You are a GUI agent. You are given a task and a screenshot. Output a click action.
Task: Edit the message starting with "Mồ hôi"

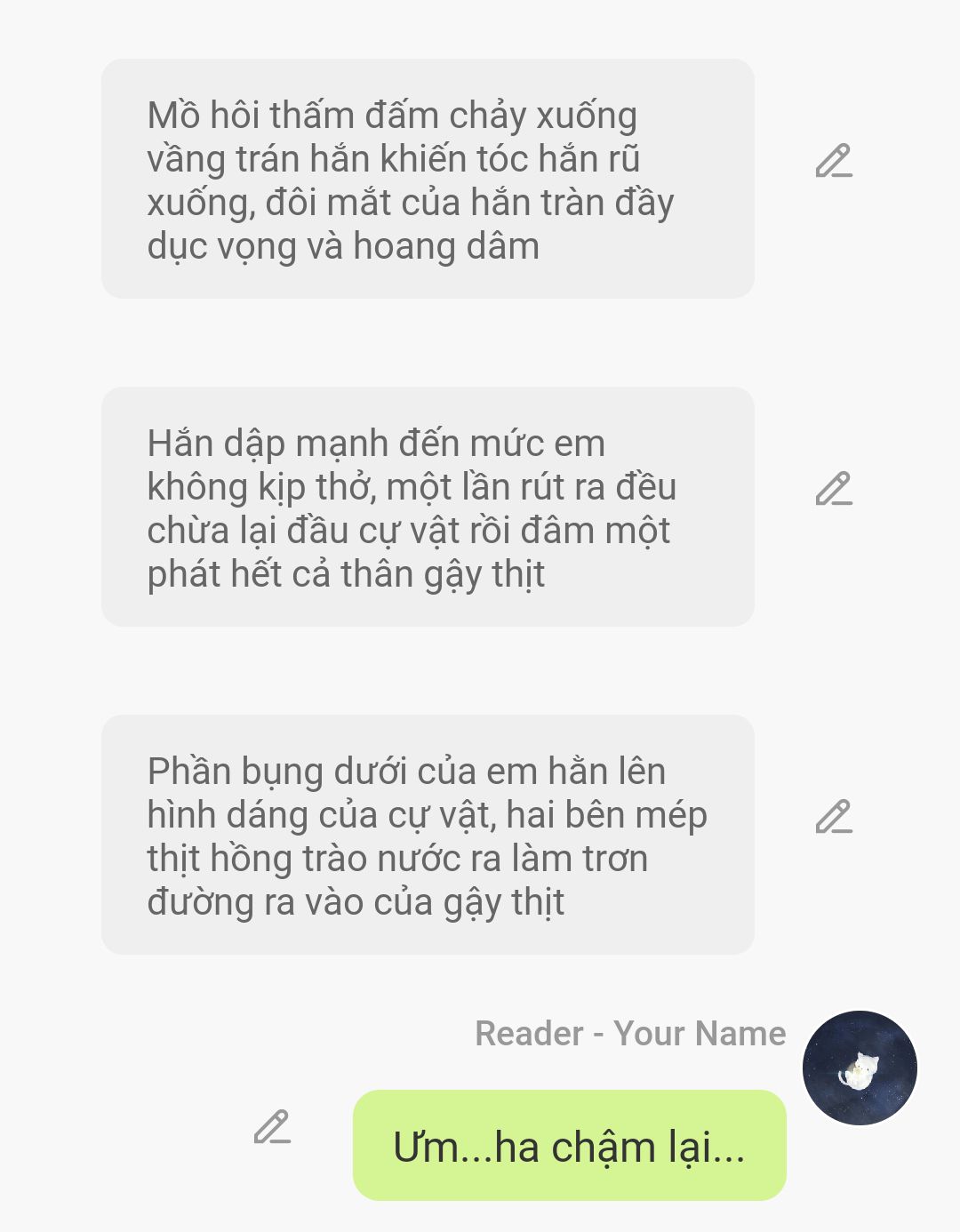click(x=833, y=161)
